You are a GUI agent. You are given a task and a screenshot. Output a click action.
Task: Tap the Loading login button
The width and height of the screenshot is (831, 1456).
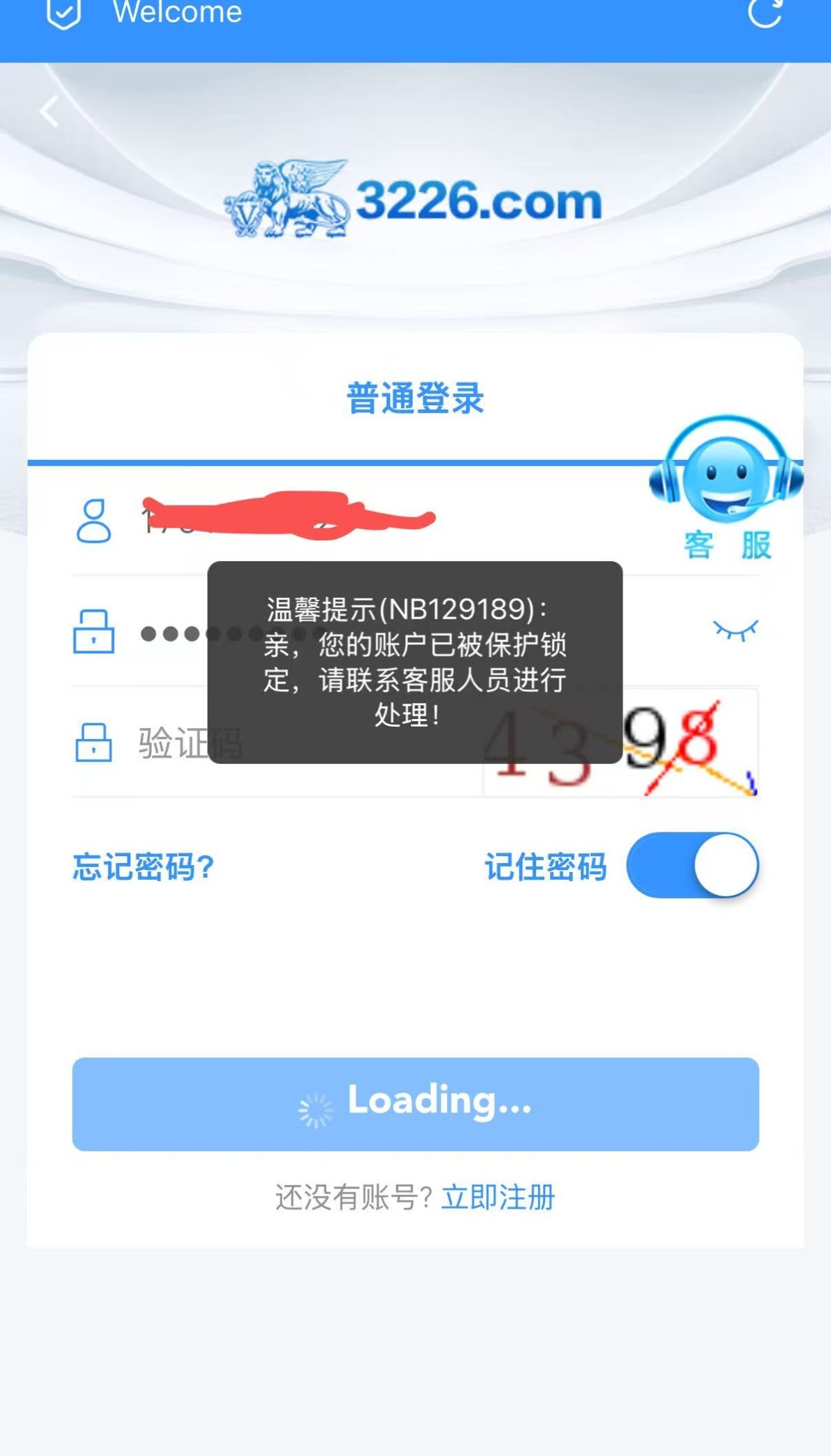point(415,1103)
